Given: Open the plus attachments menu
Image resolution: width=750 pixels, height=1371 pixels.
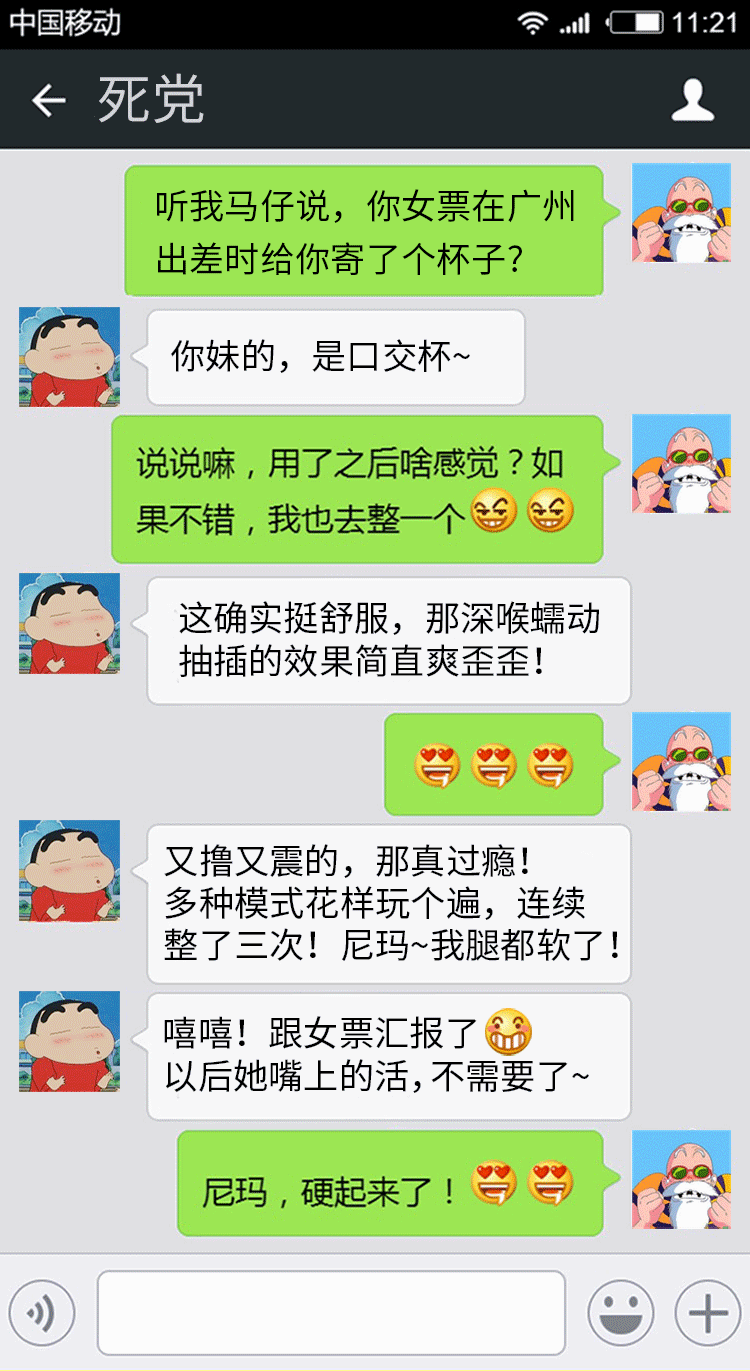Looking at the screenshot, I should [x=707, y=1312].
